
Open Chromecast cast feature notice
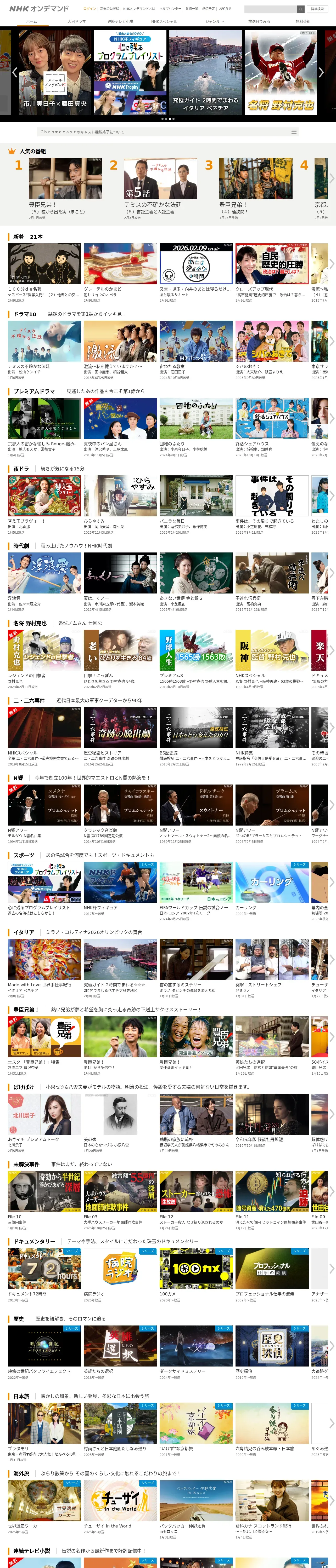coord(168,131)
